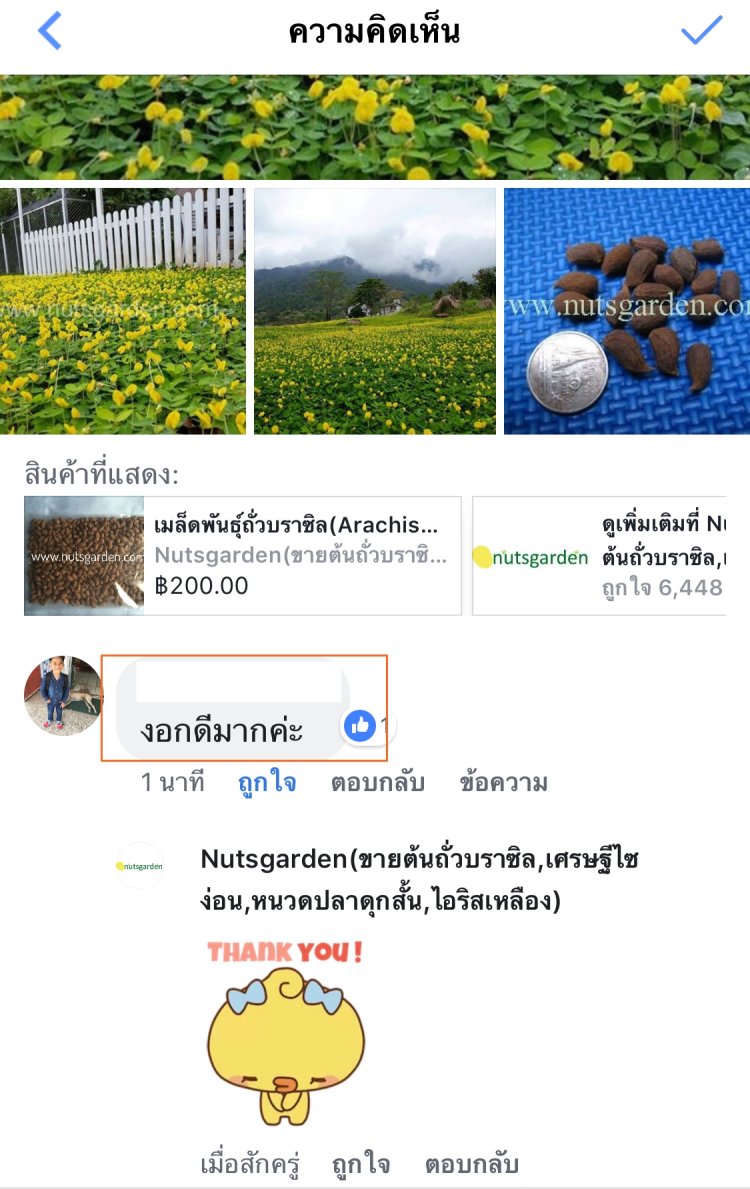Open the white fence flower field photo
Viewport: 750px width, 1189px height.
(123, 311)
